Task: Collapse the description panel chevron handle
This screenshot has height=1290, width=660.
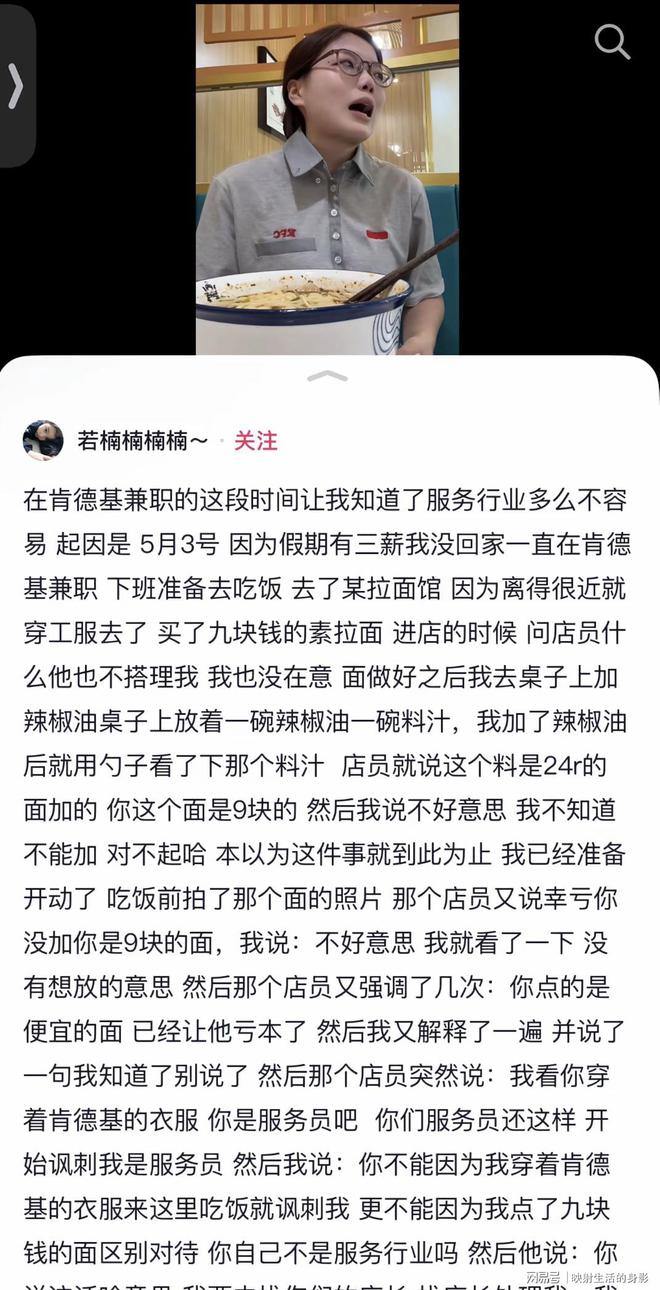Action: click(x=327, y=376)
